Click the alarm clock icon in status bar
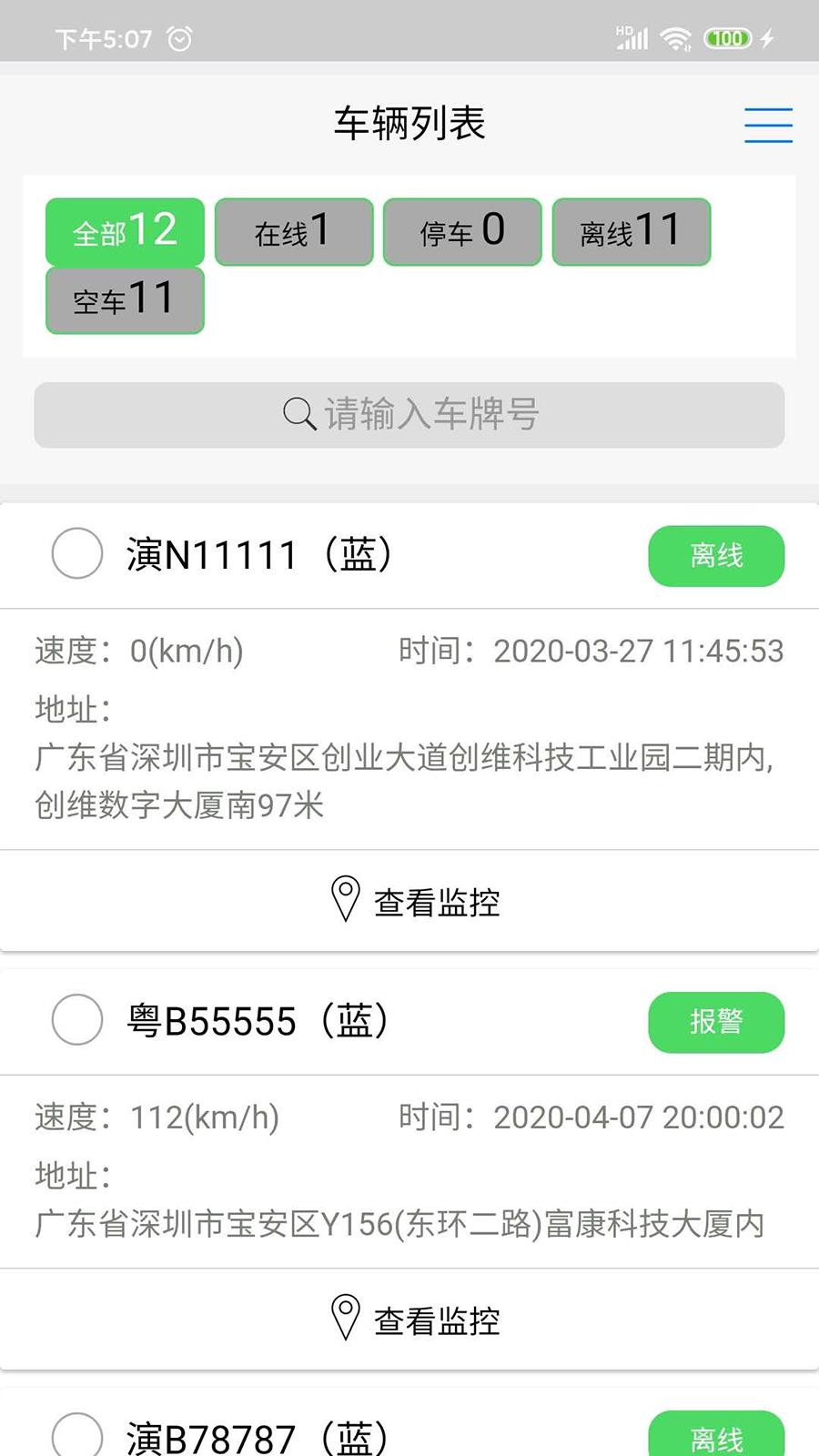The image size is (819, 1456). pyautogui.click(x=178, y=38)
